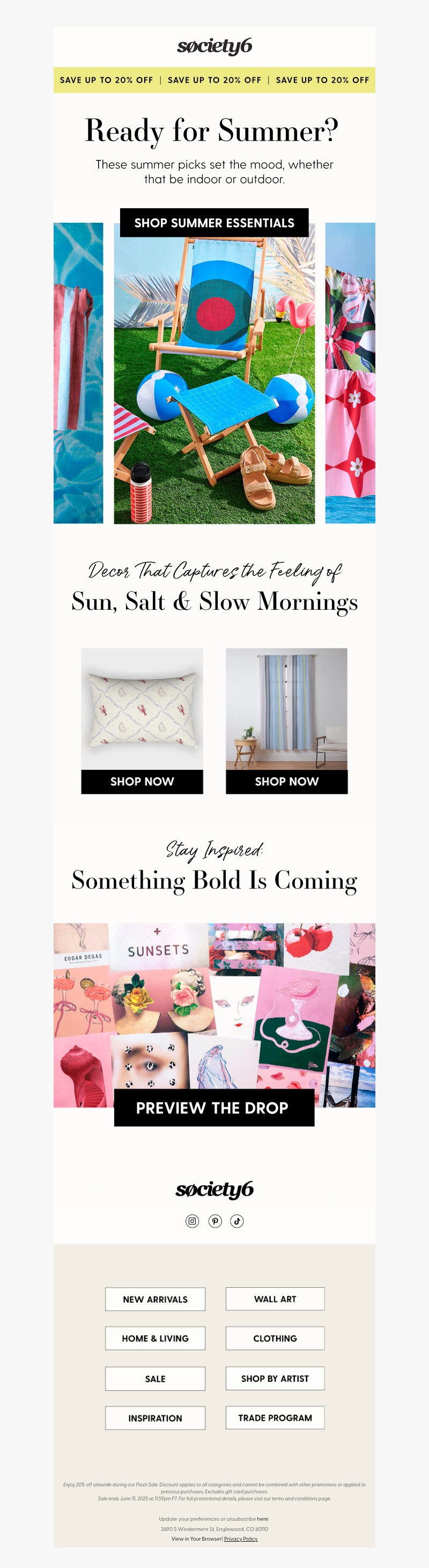Open Home & Living section
The image size is (429, 1568).
pyautogui.click(x=155, y=1338)
